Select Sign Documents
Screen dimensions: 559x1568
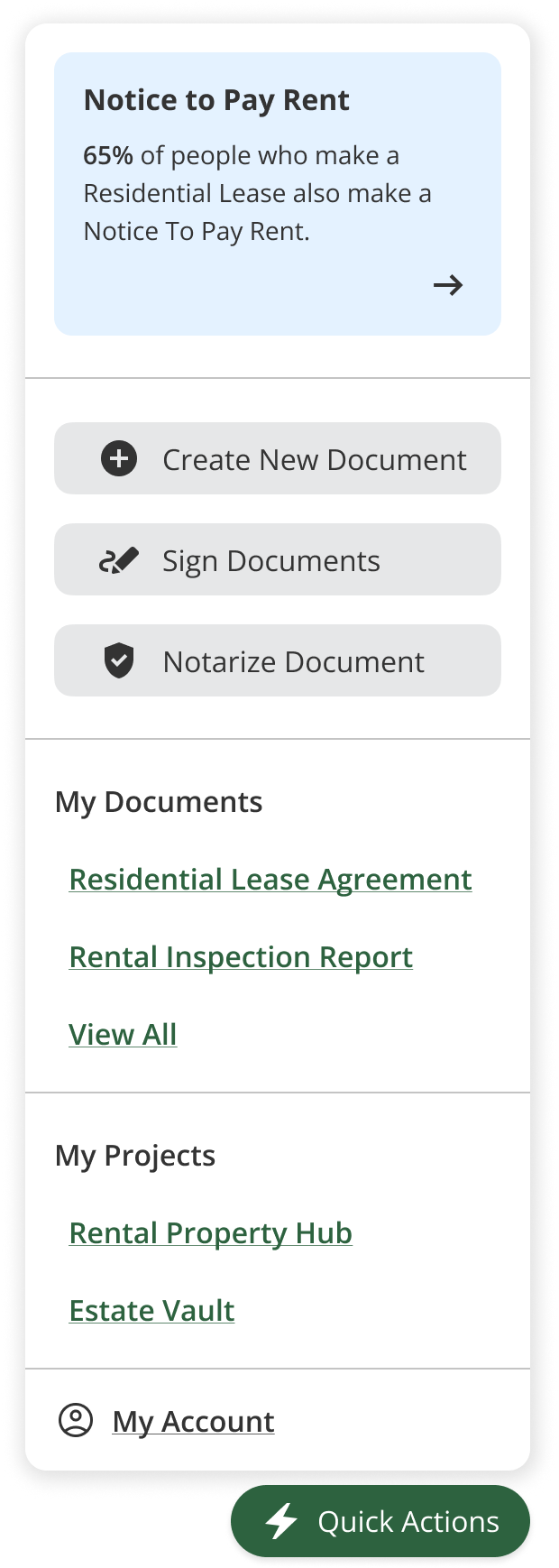277,560
